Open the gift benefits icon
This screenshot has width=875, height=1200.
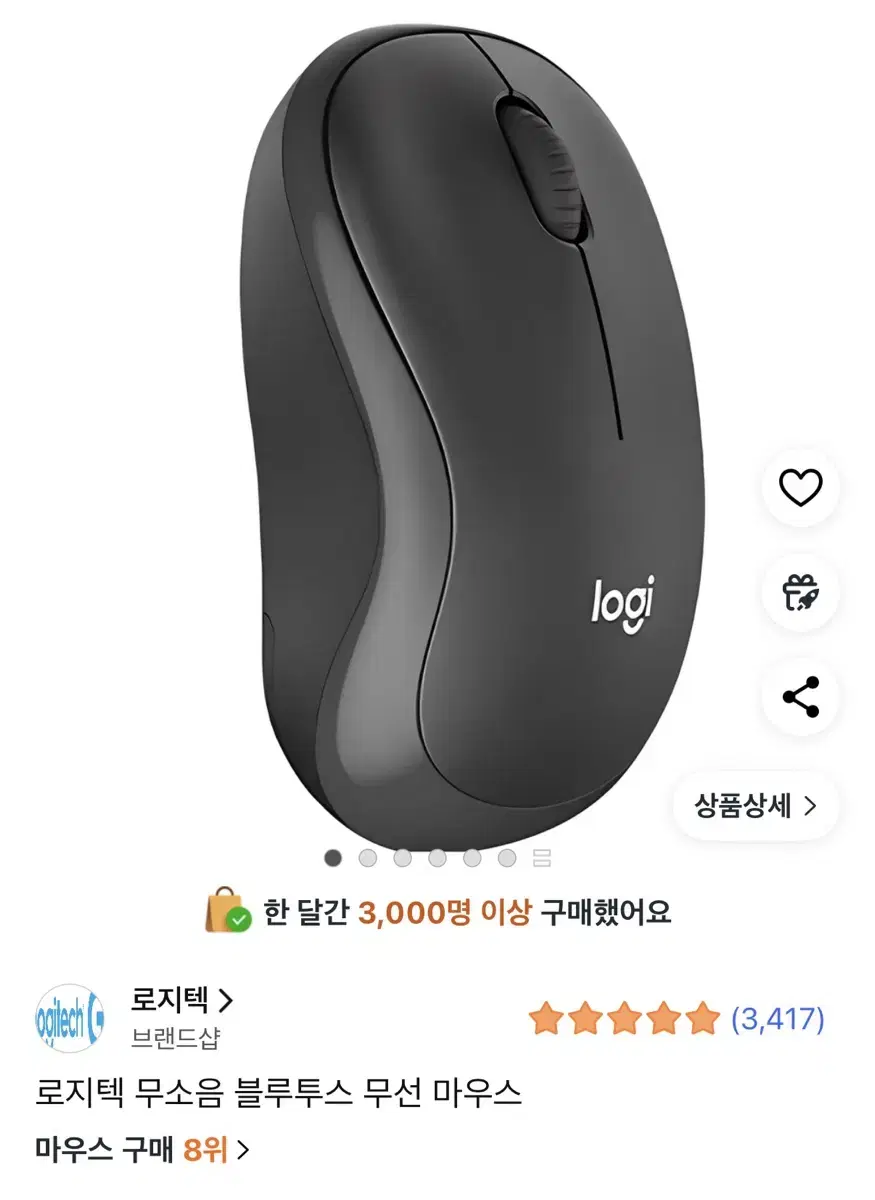(x=799, y=593)
